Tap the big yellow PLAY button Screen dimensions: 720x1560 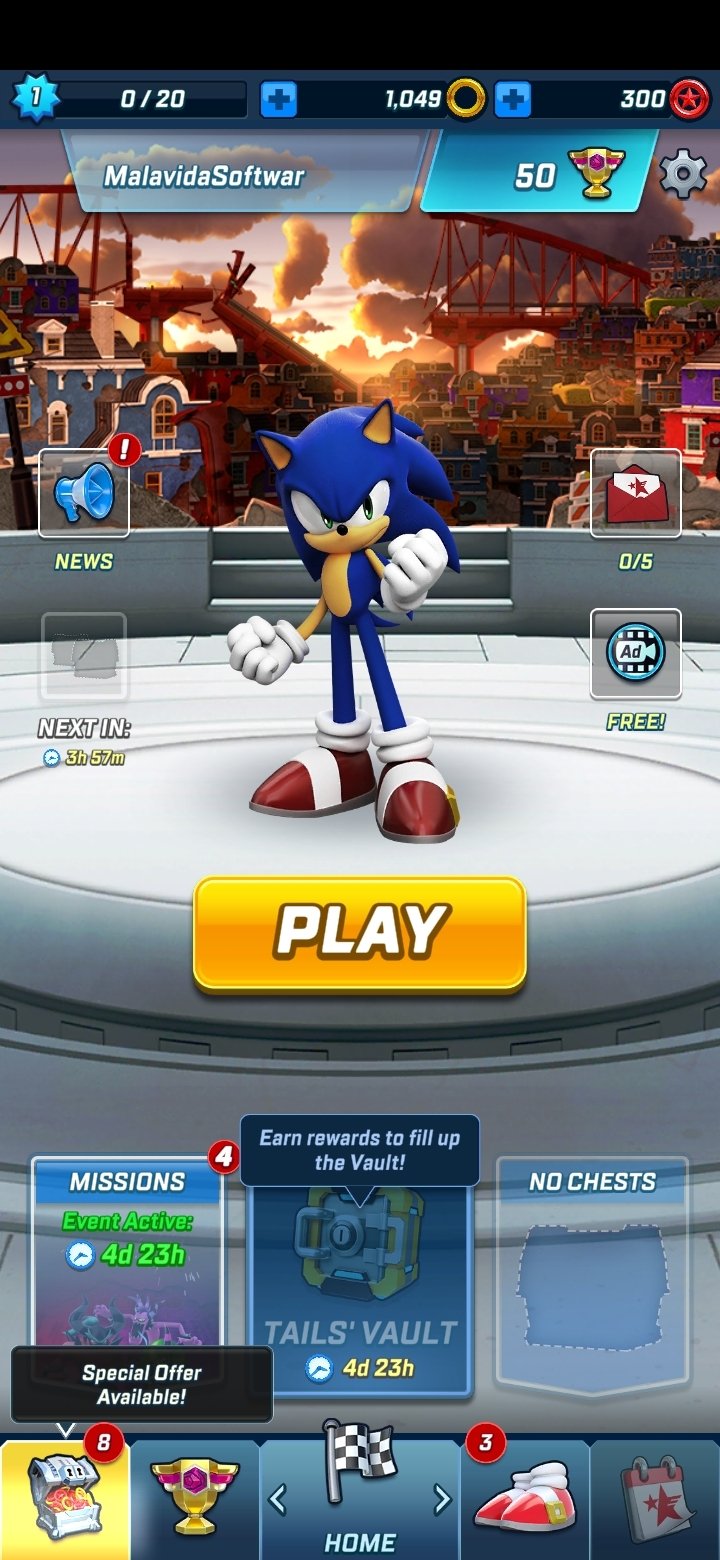pos(359,933)
